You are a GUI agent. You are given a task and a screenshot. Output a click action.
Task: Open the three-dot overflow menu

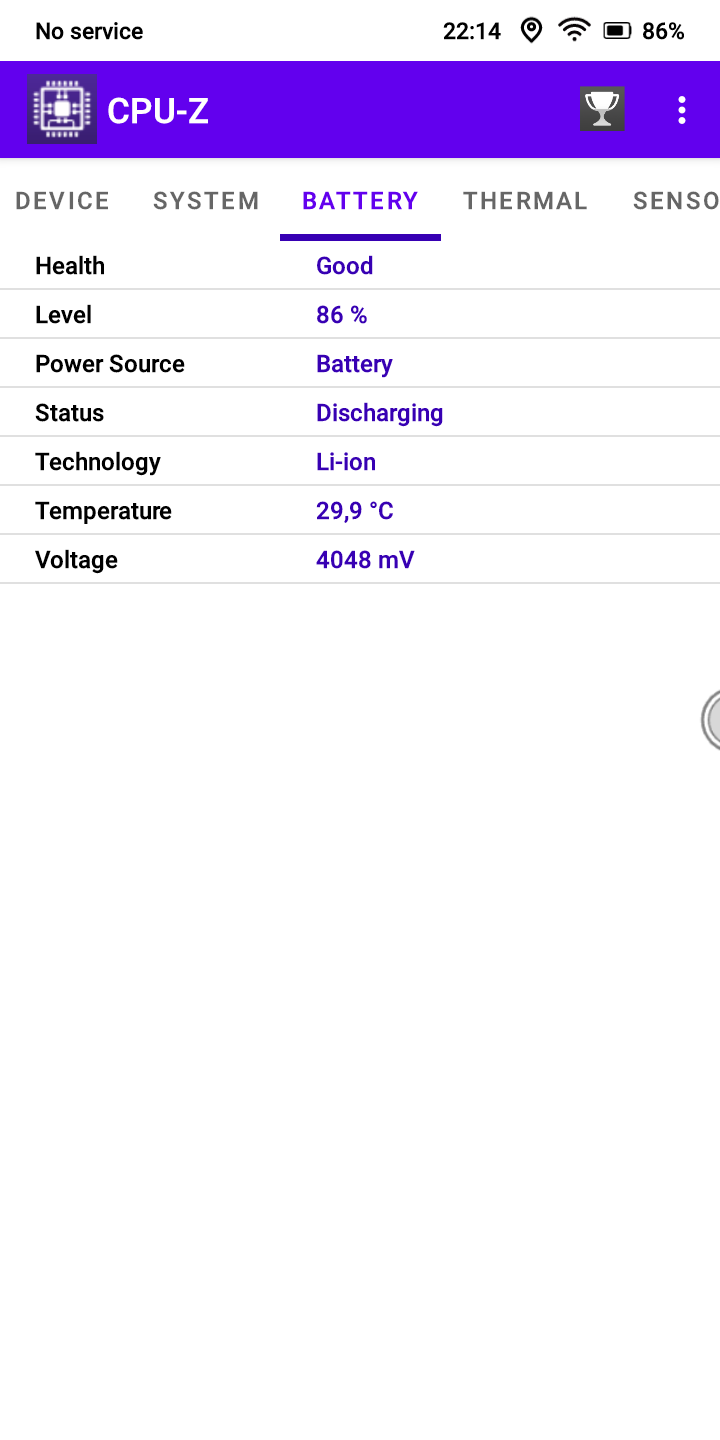(x=682, y=110)
